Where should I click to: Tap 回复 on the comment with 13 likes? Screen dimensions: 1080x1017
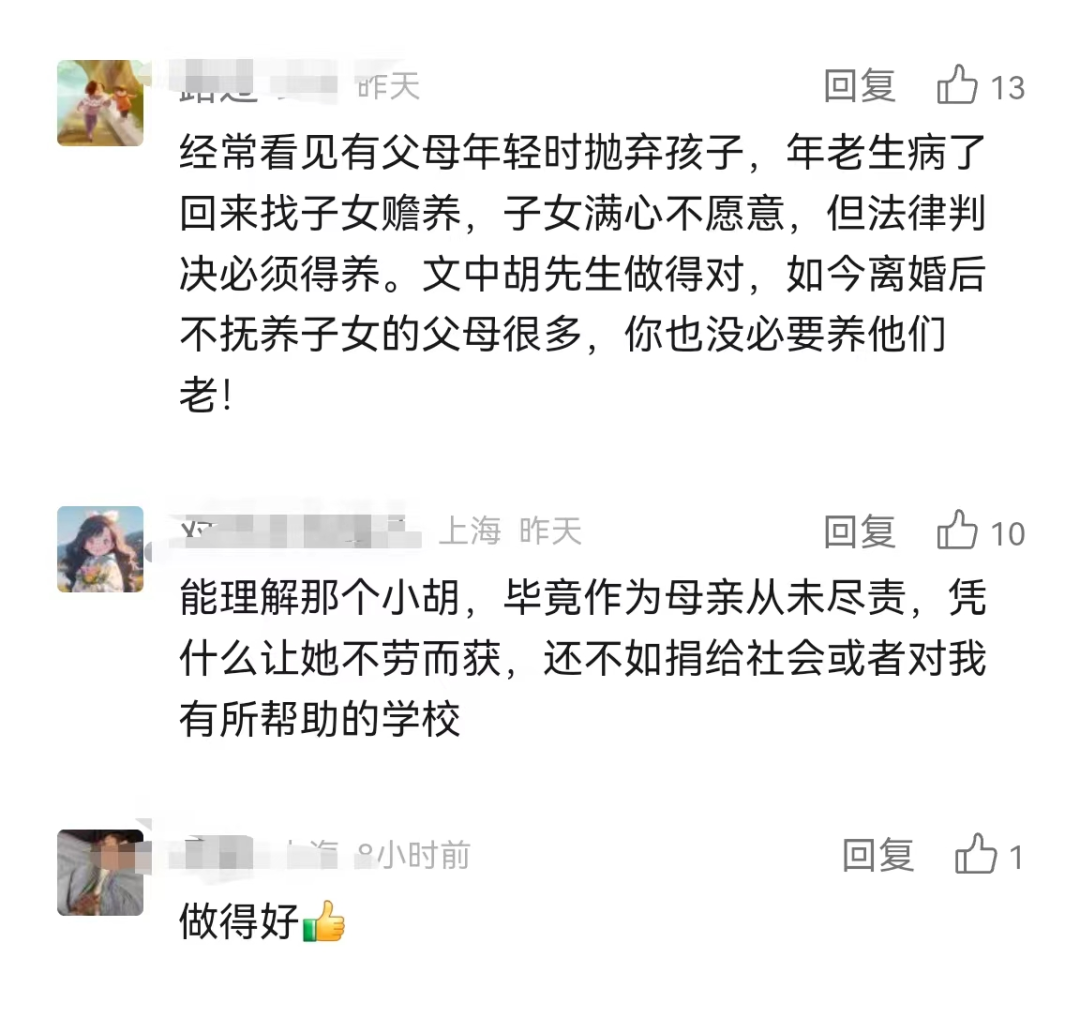coord(858,87)
